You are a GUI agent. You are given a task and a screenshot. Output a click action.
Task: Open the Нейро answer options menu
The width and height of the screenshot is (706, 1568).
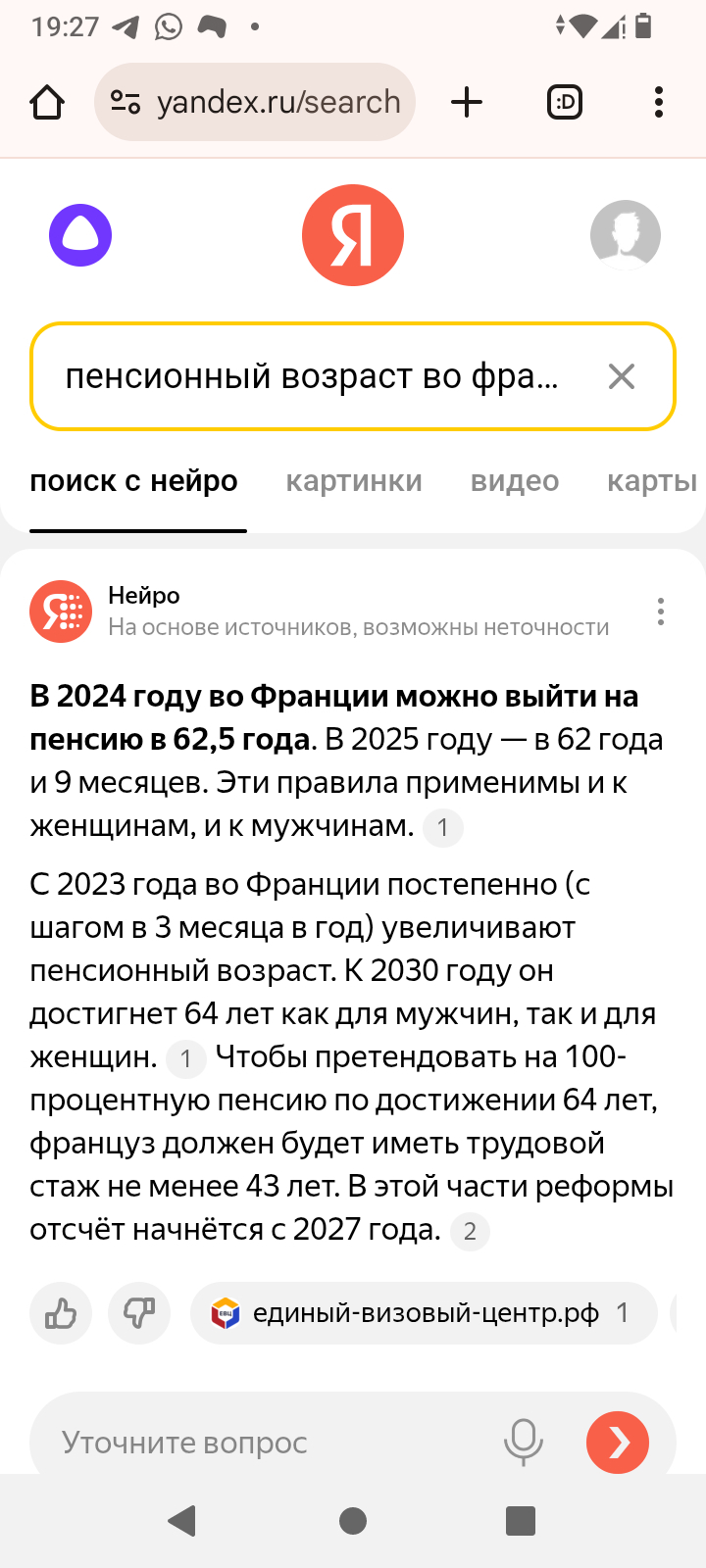pyautogui.click(x=661, y=612)
